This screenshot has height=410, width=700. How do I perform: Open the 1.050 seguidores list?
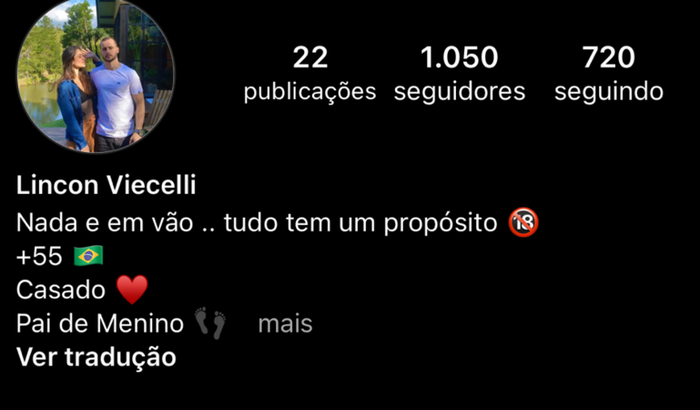(x=459, y=74)
